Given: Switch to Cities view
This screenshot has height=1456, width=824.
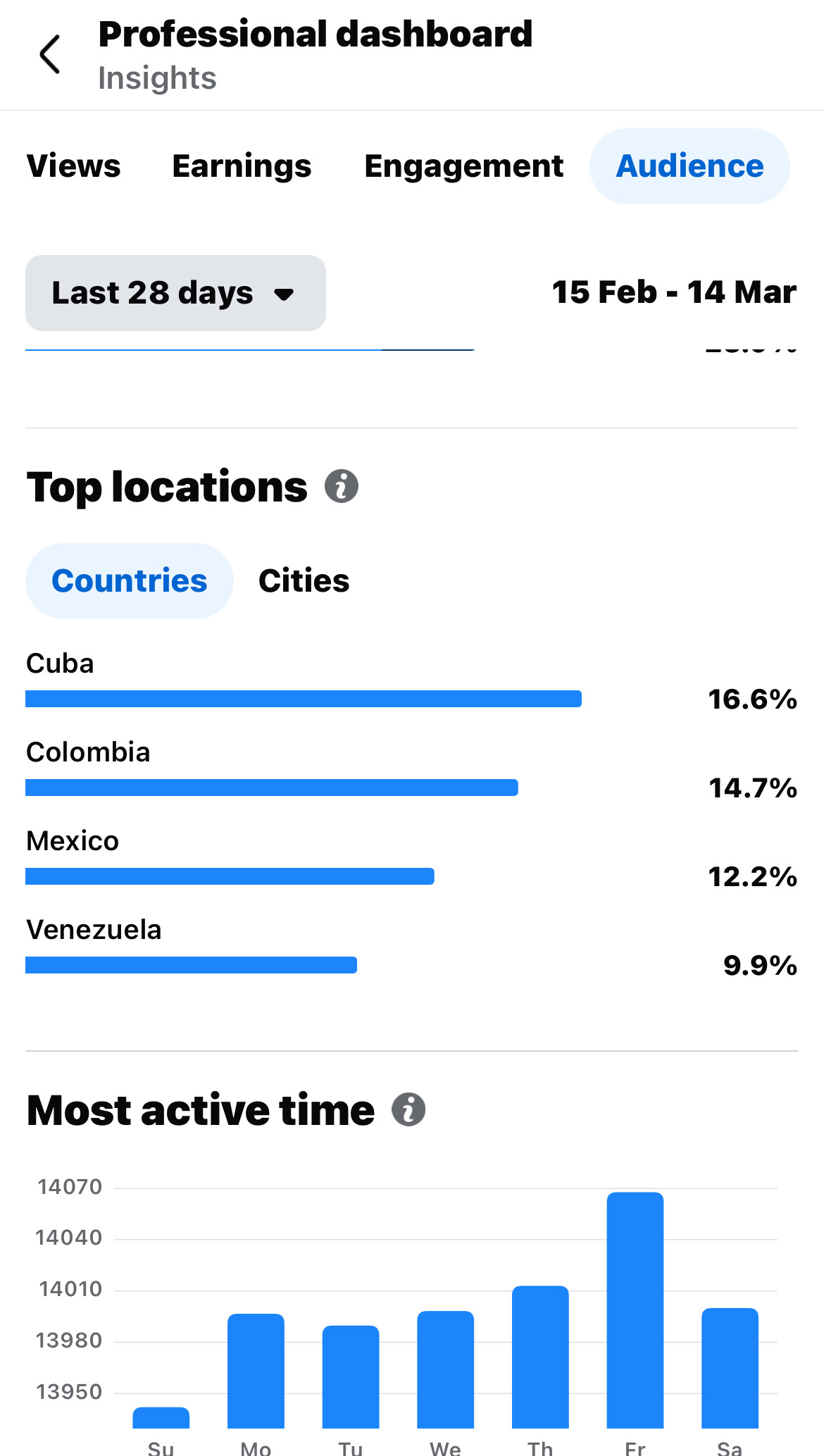Looking at the screenshot, I should click(304, 581).
